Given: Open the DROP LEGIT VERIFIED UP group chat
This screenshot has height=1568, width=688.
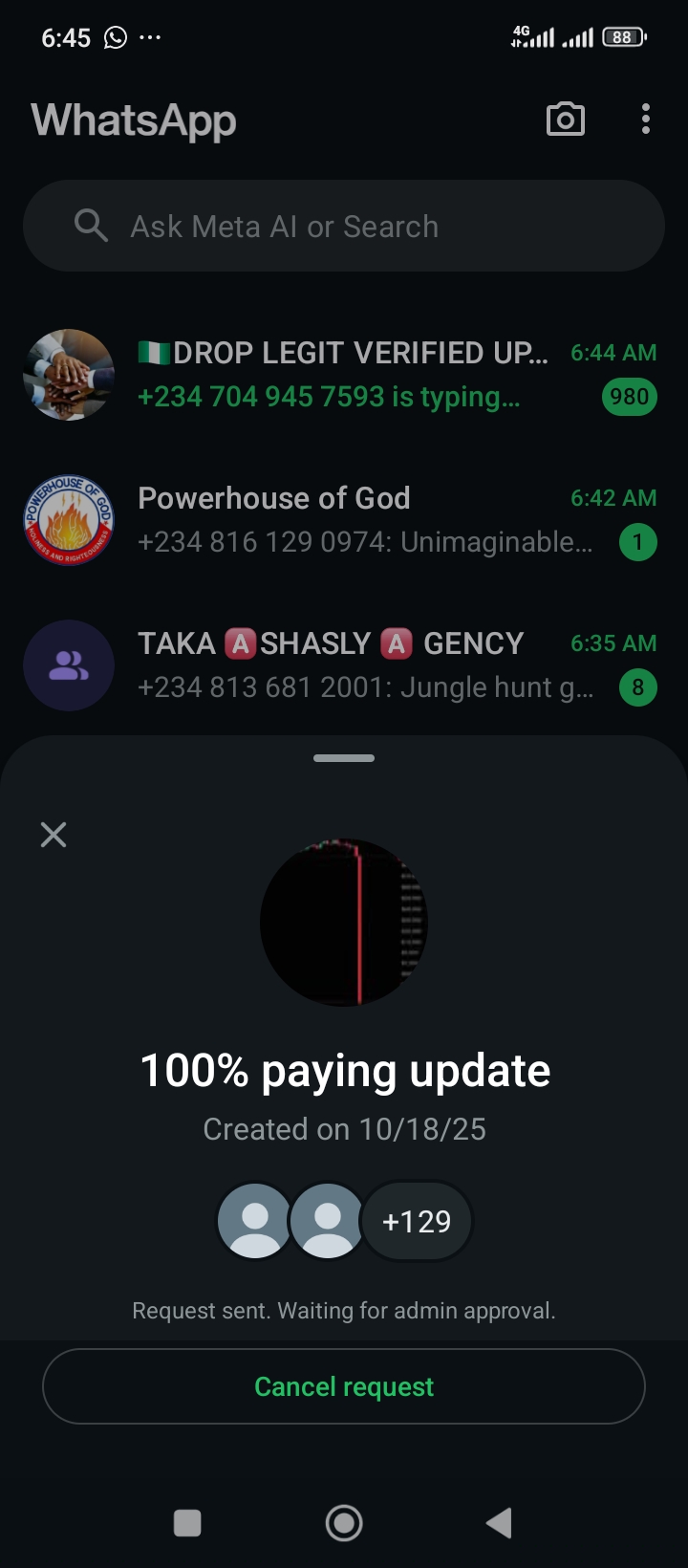Looking at the screenshot, I should (344, 375).
